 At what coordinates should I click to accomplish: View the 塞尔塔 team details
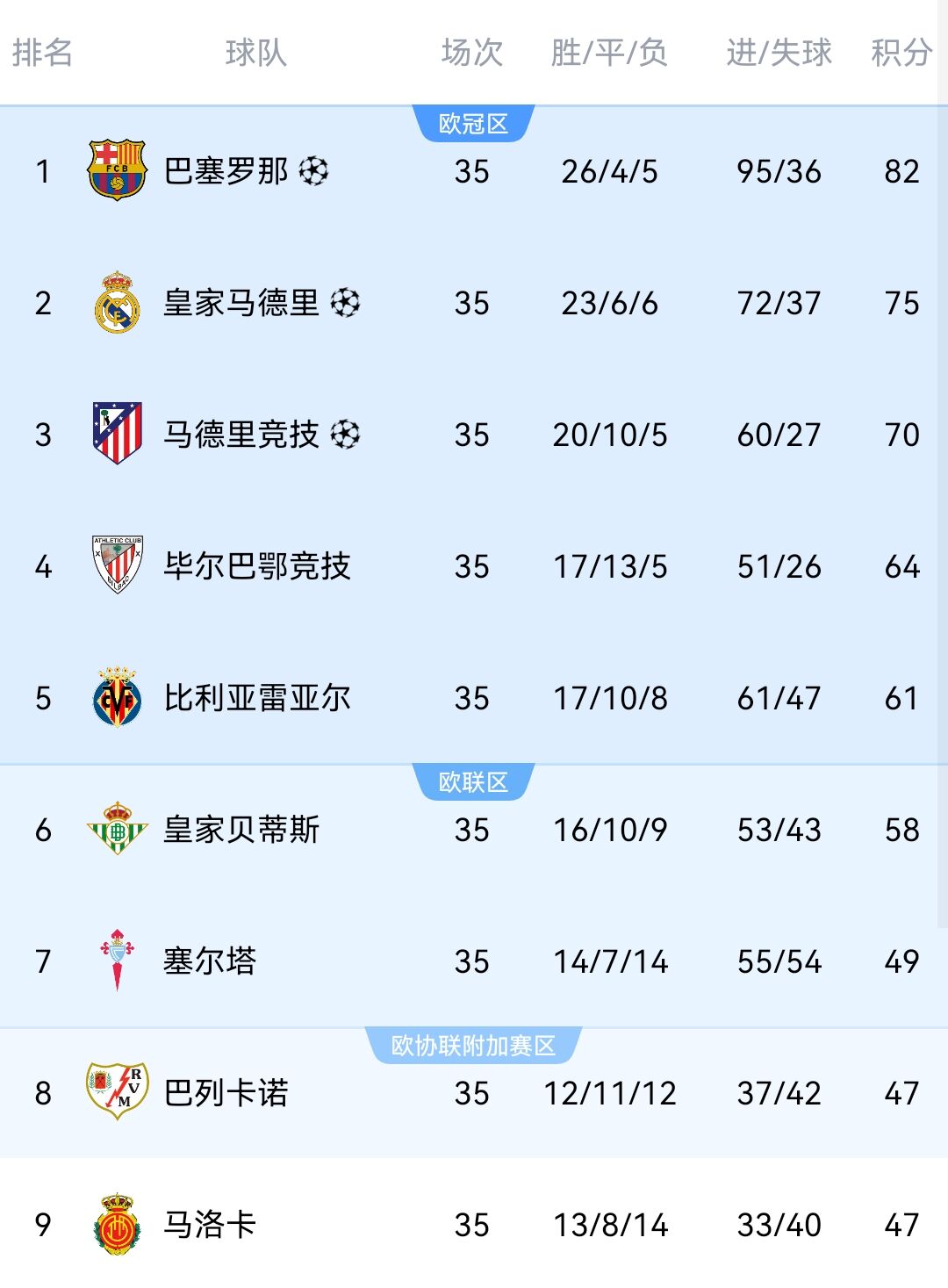pyautogui.click(x=209, y=961)
